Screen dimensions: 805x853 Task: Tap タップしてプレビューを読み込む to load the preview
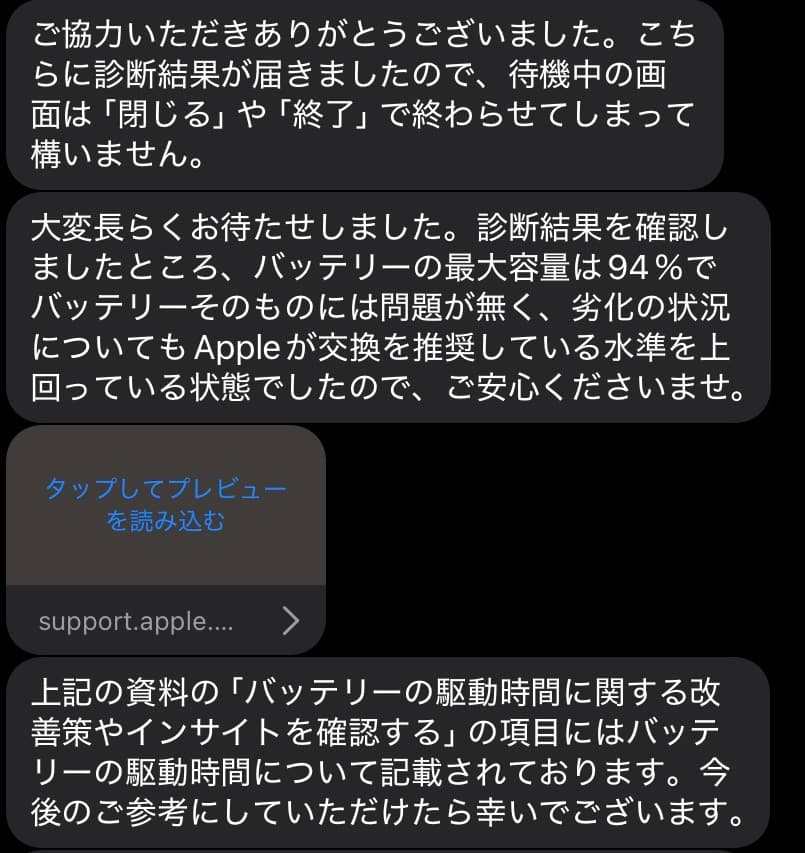[164, 502]
